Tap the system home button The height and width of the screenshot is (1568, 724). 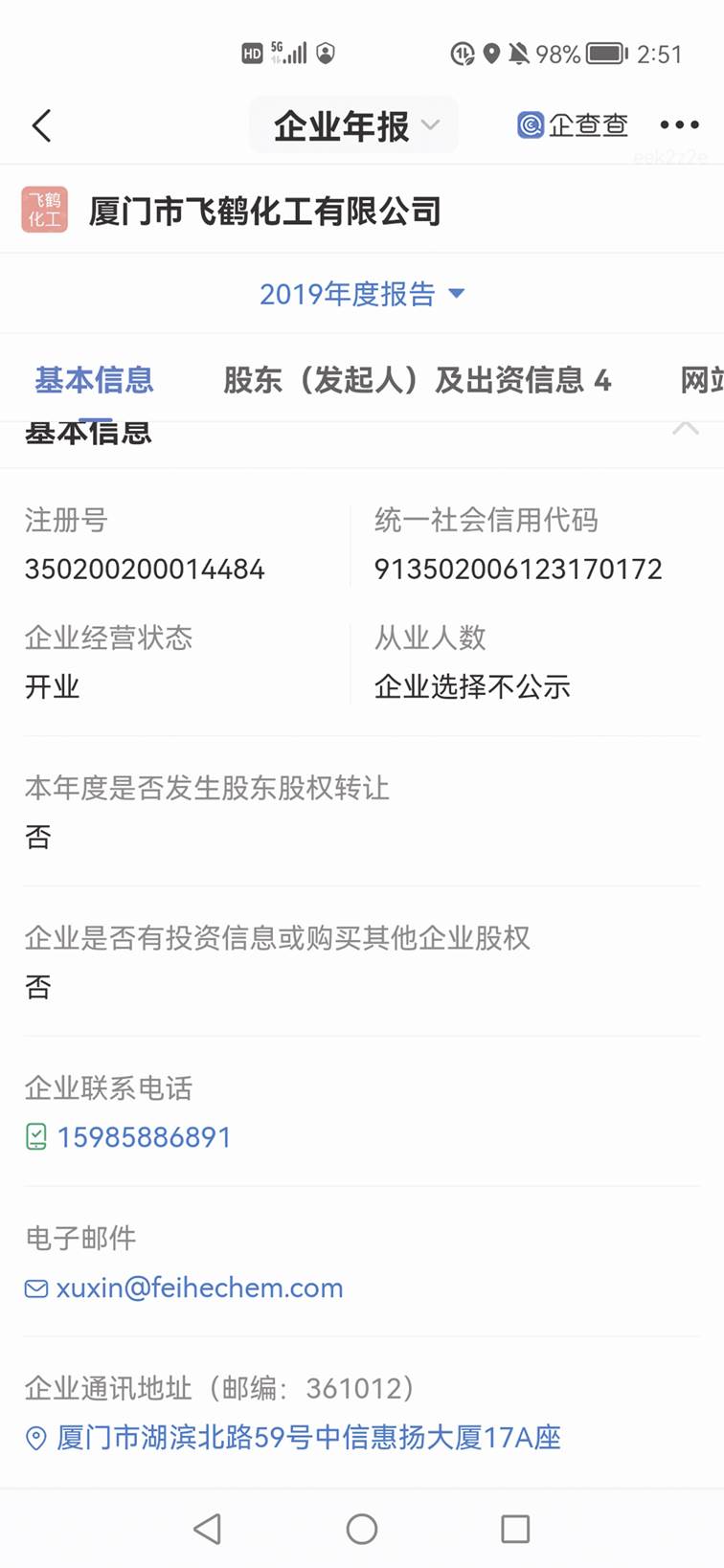[361, 1529]
